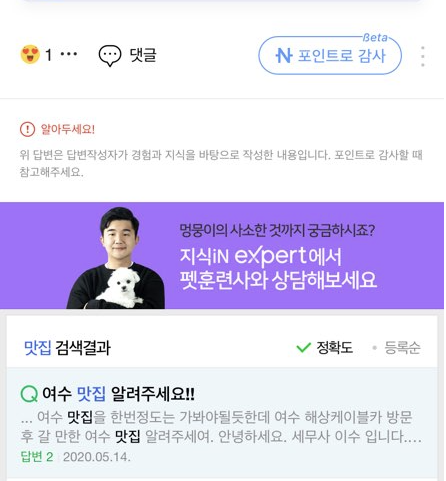The height and width of the screenshot is (481, 446).
Task: Open the question 여수 맛집 알려주세요!!
Action: click(118, 394)
